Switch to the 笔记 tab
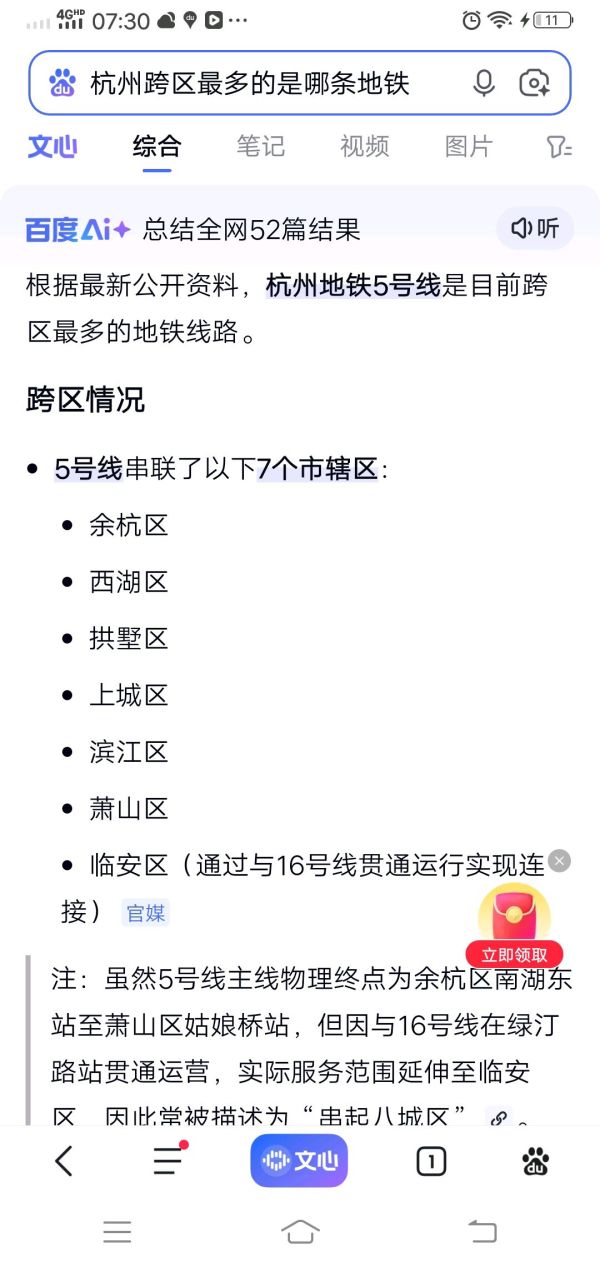 click(x=261, y=147)
